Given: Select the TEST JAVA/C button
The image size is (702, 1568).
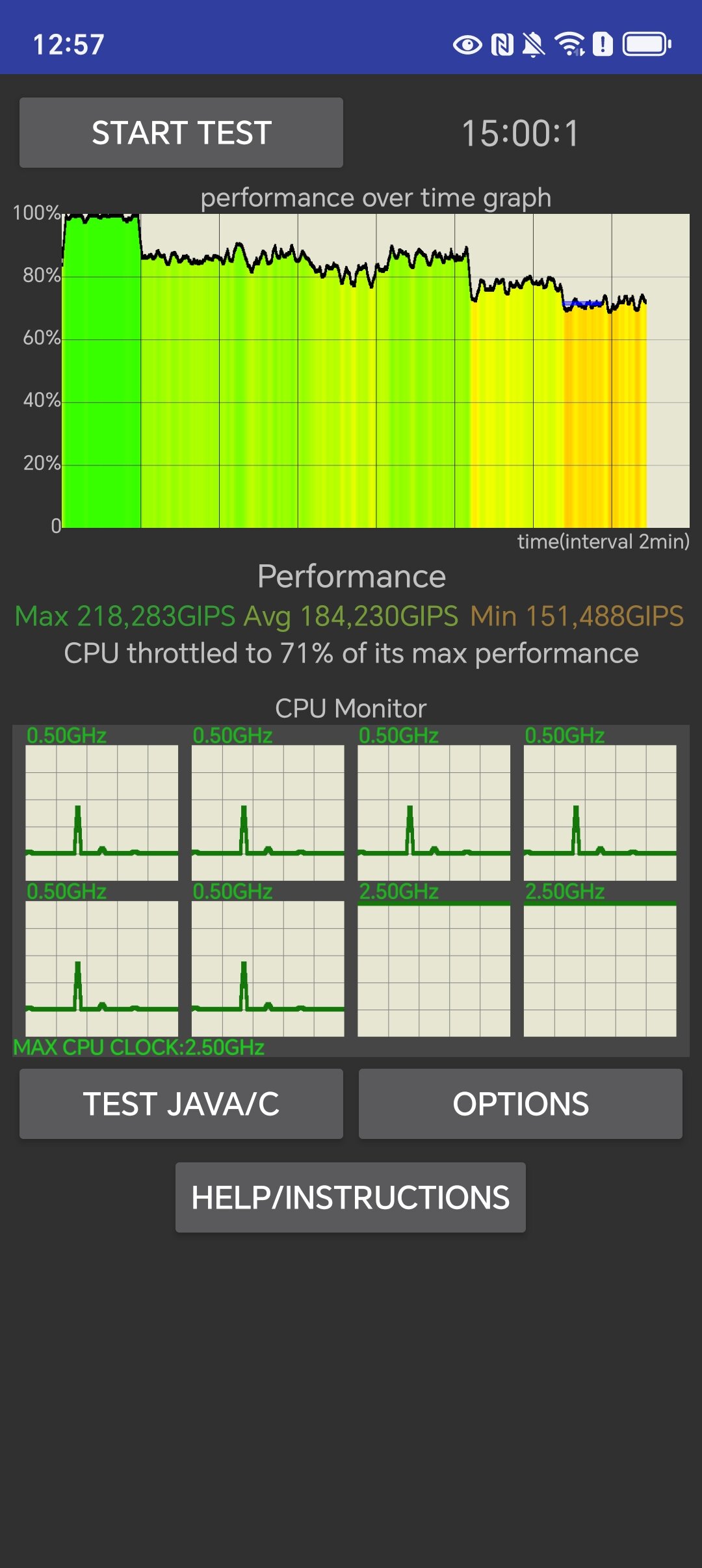Looking at the screenshot, I should coord(181,1104).
